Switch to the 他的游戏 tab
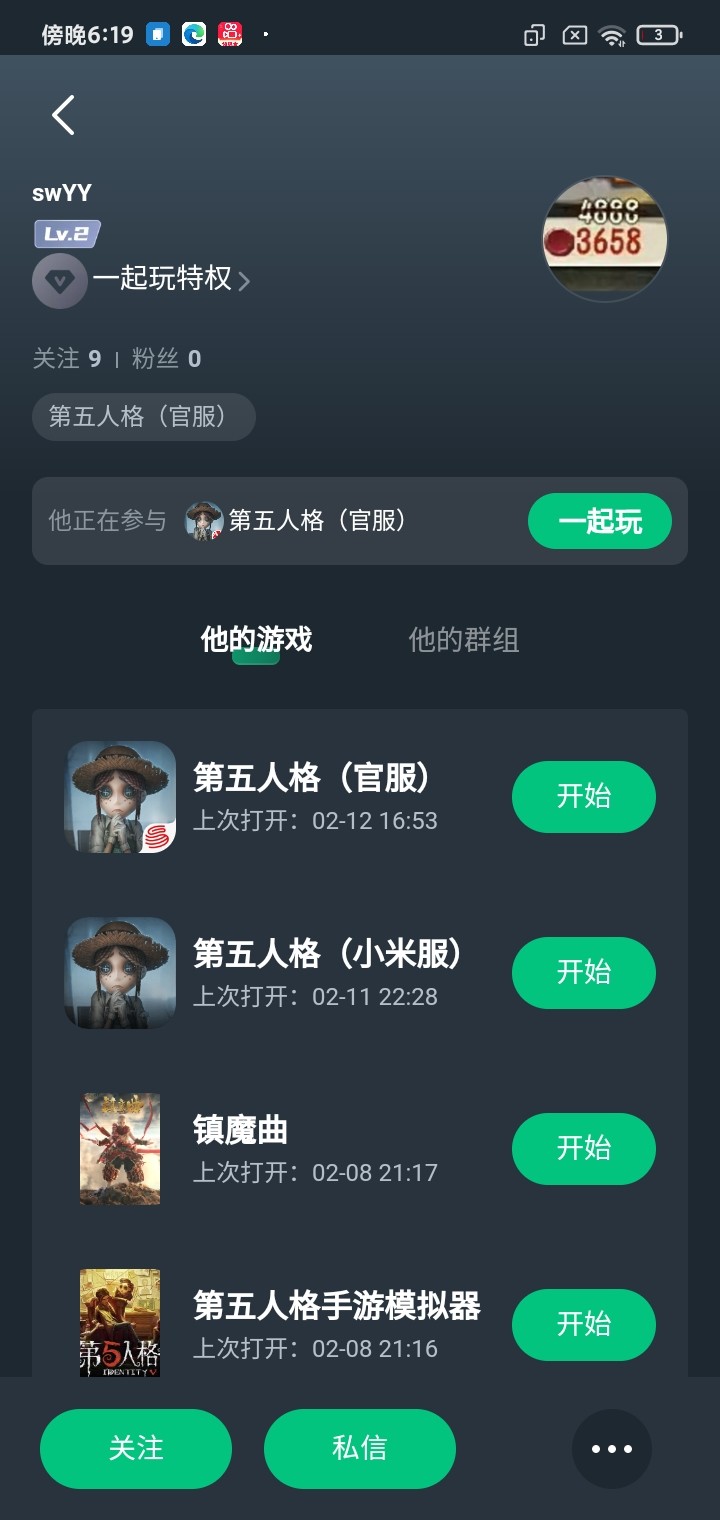720x1520 pixels. tap(256, 640)
